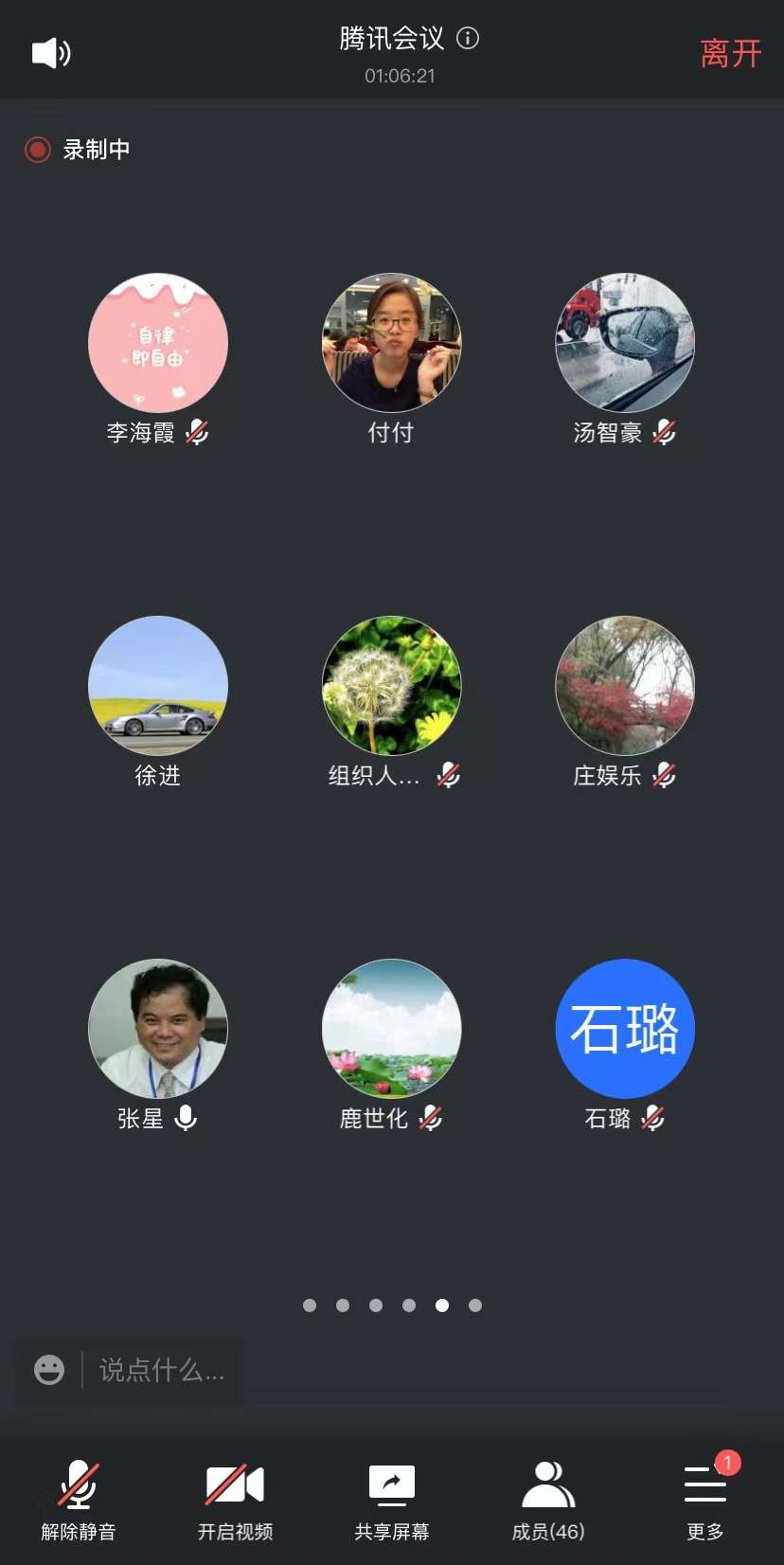Select the 石璐 participant tile
784x1565 pixels.
tap(625, 1029)
